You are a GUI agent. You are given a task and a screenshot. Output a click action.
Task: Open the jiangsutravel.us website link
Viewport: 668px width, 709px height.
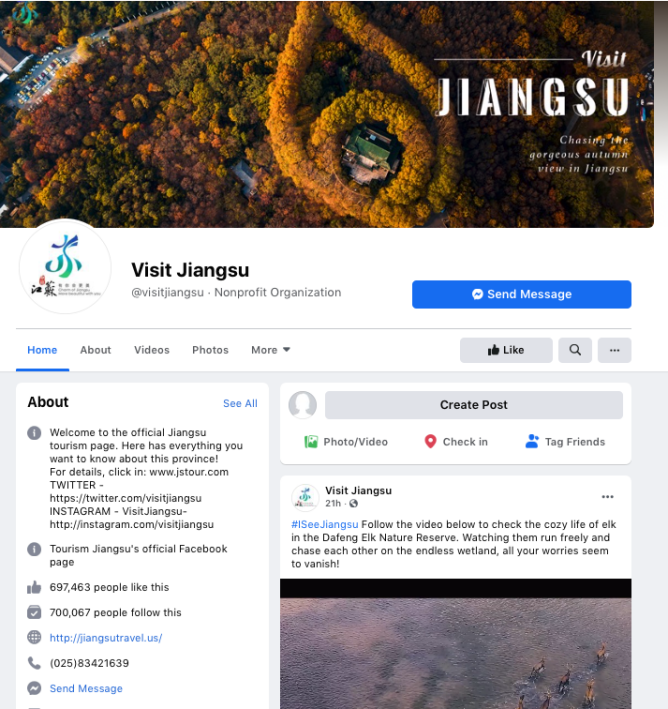pyautogui.click(x=106, y=638)
